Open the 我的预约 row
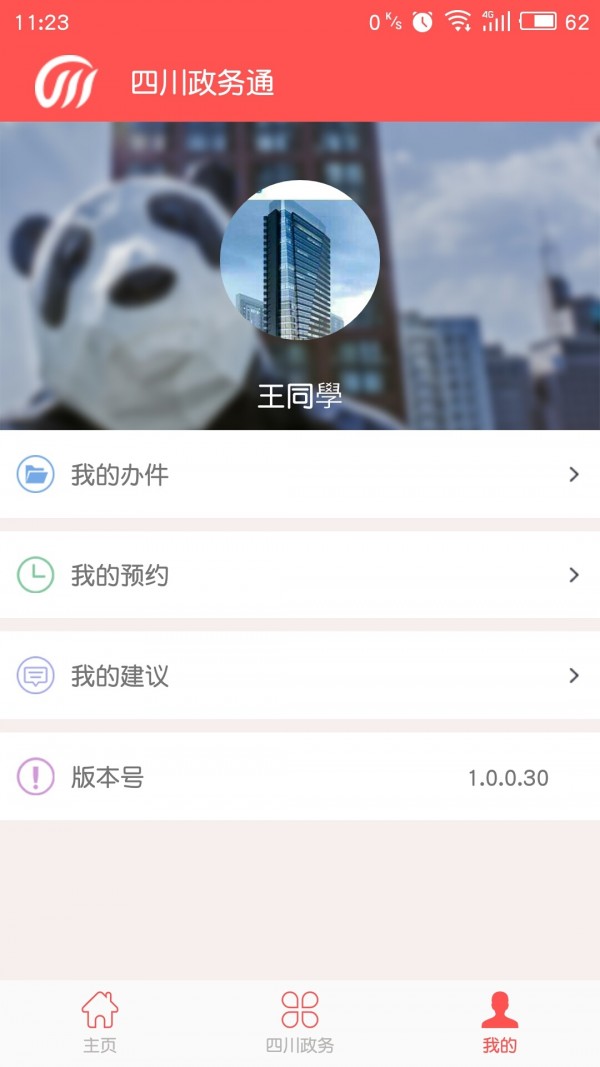The image size is (600, 1067). [299, 575]
